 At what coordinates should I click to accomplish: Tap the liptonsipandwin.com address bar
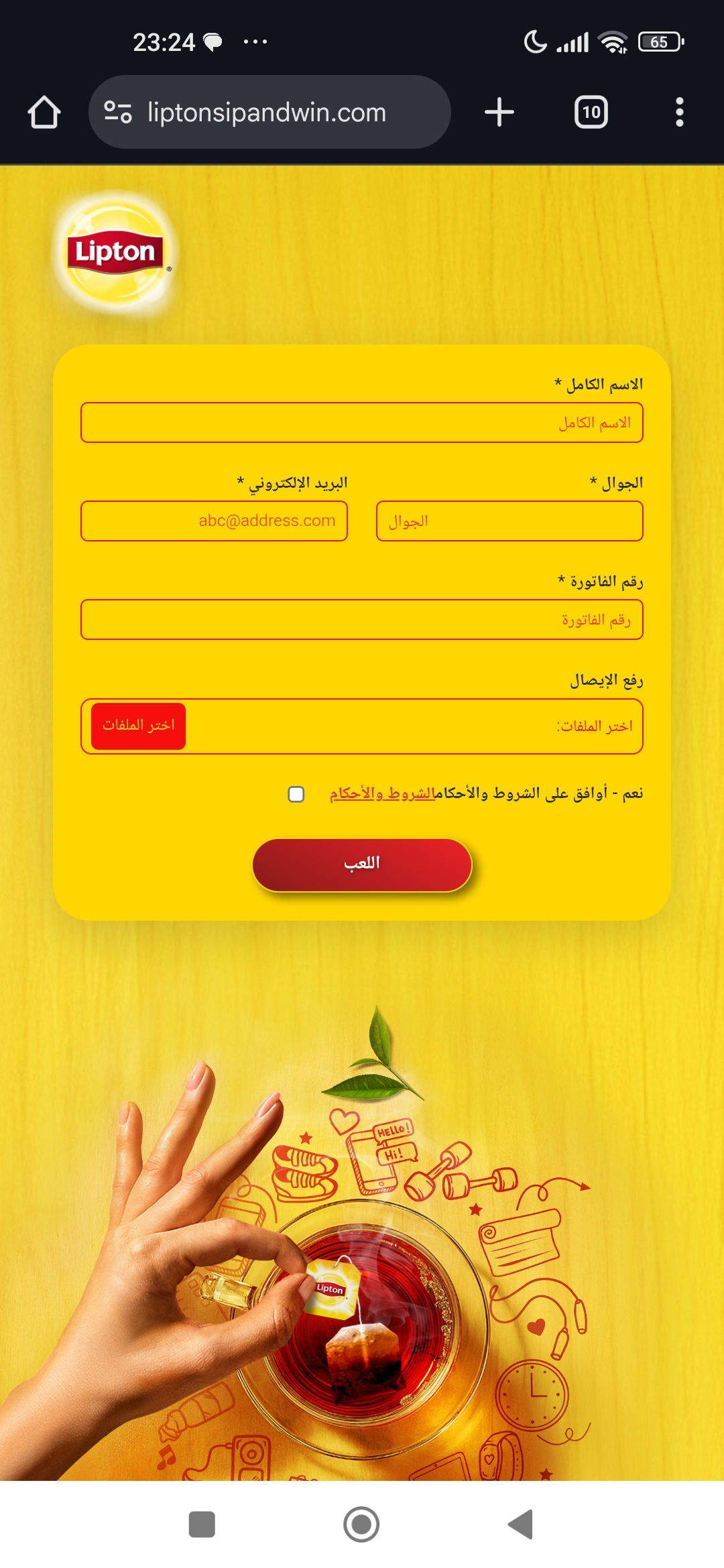[x=268, y=112]
